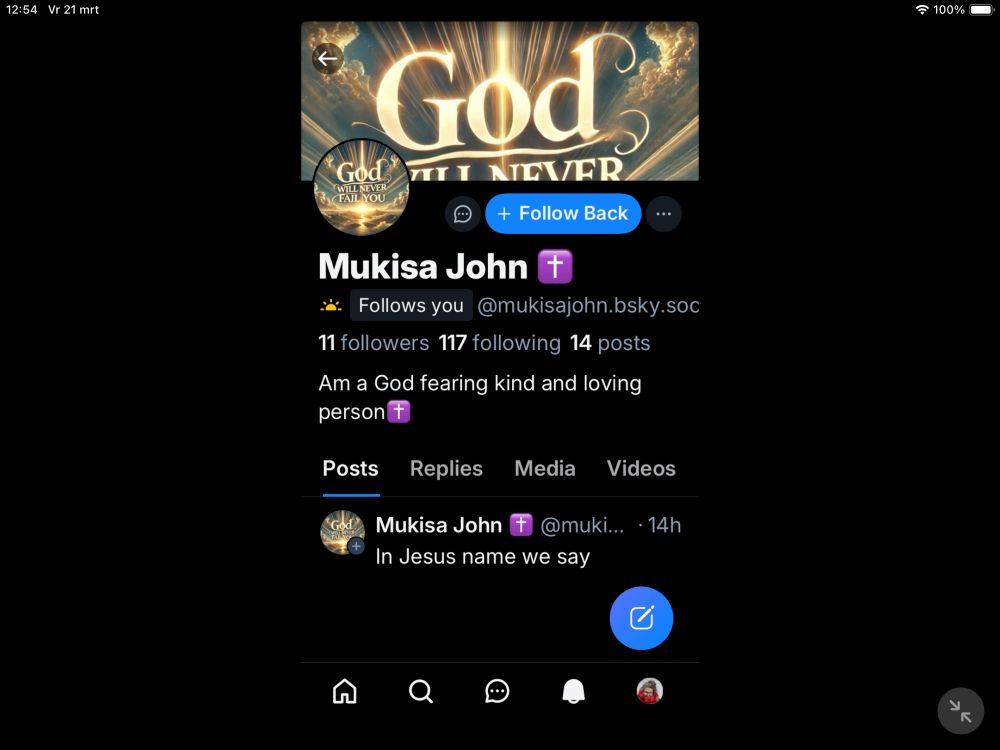1000x750 pixels.
Task: View Mukisa John's profile picture
Action: coord(362,188)
